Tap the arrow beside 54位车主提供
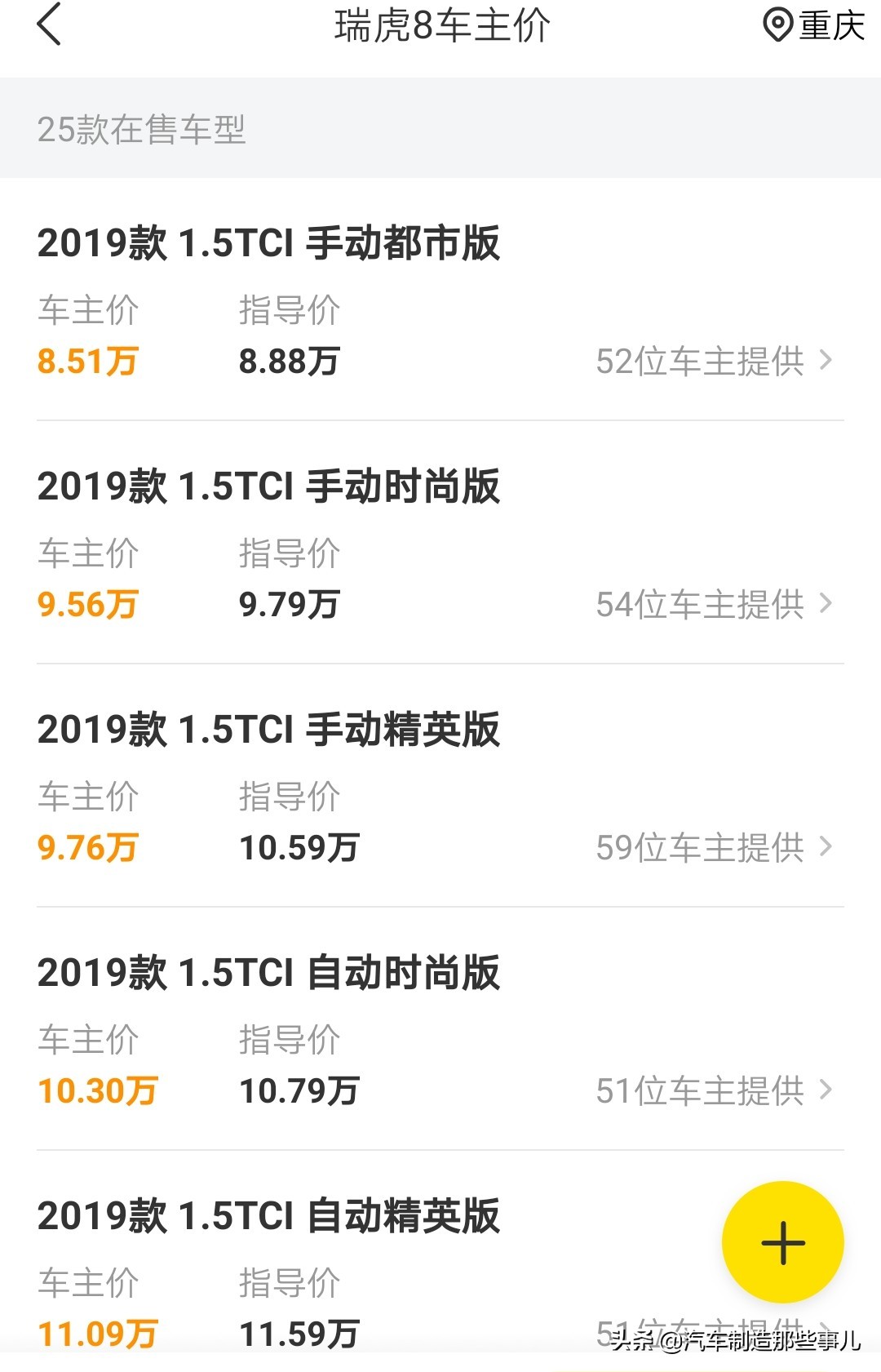The width and height of the screenshot is (881, 1372). click(x=826, y=604)
